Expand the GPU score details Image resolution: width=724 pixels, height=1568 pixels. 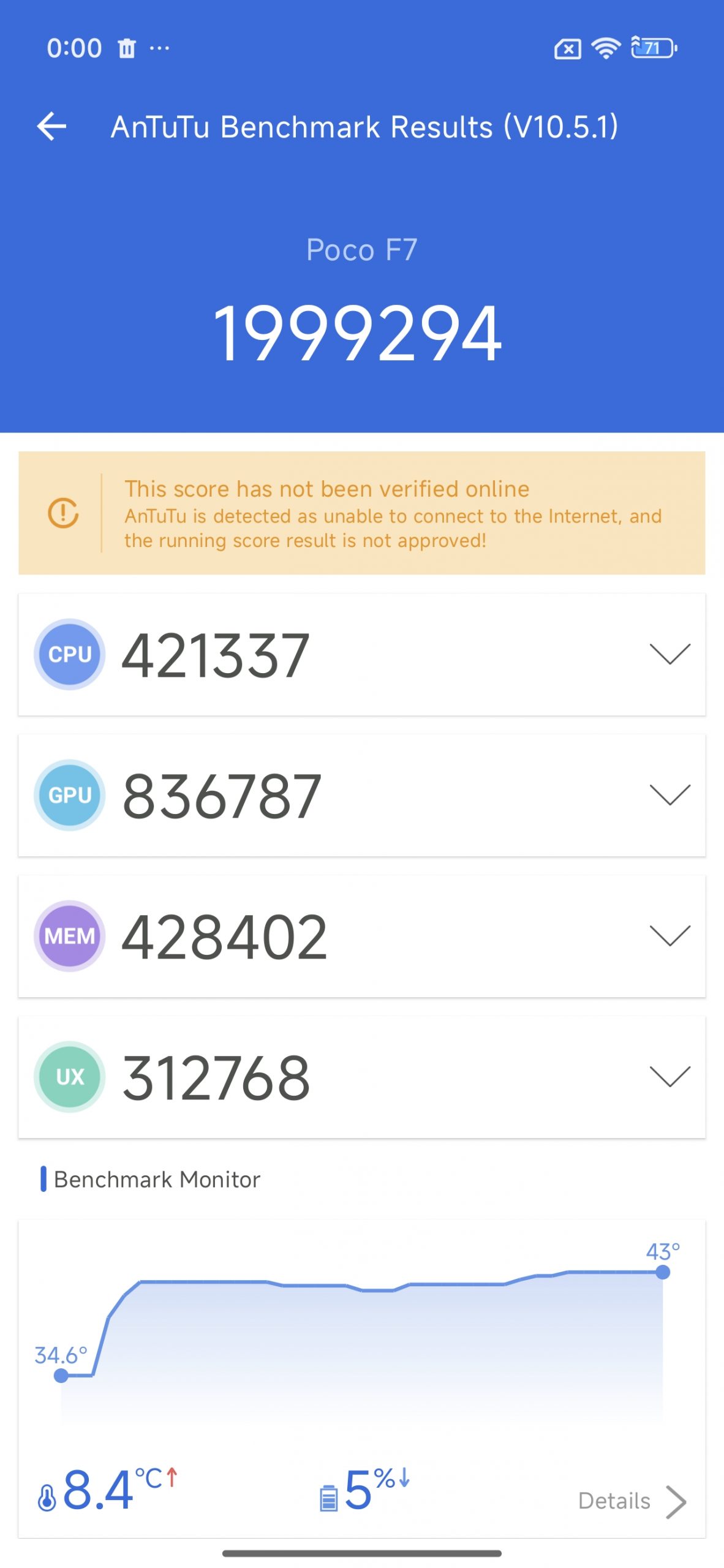(x=669, y=795)
